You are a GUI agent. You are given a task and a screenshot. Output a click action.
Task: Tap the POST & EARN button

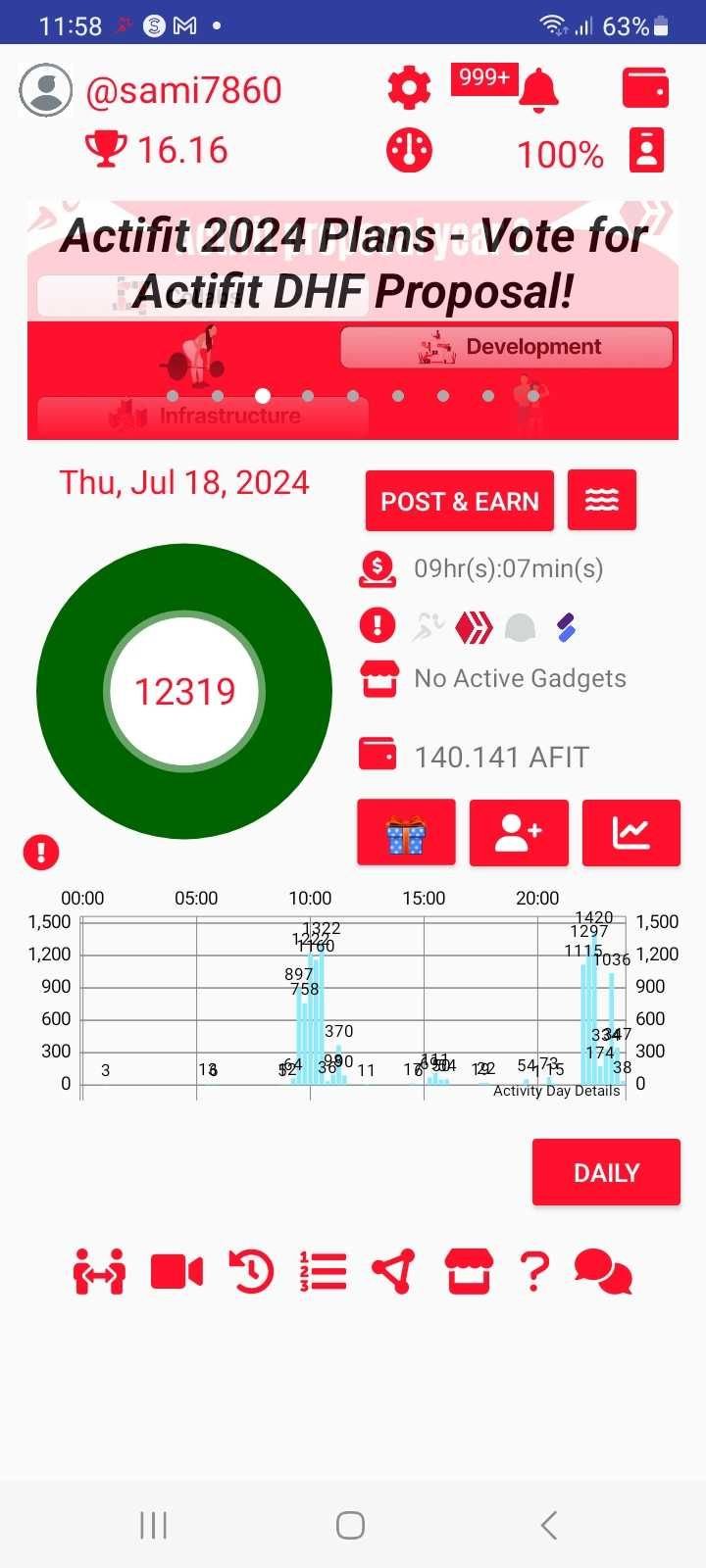460,501
